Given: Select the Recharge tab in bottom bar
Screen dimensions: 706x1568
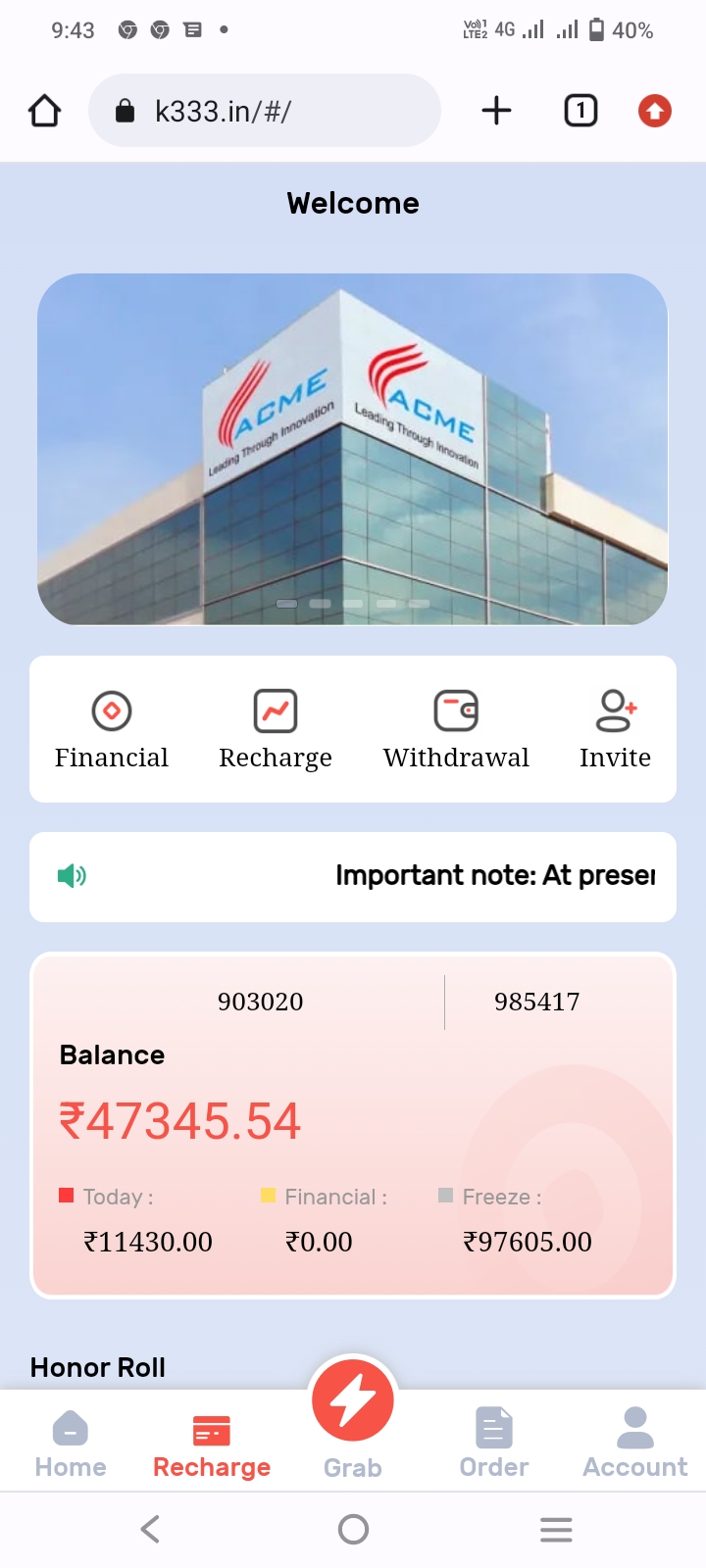Looking at the screenshot, I should (x=212, y=1444).
